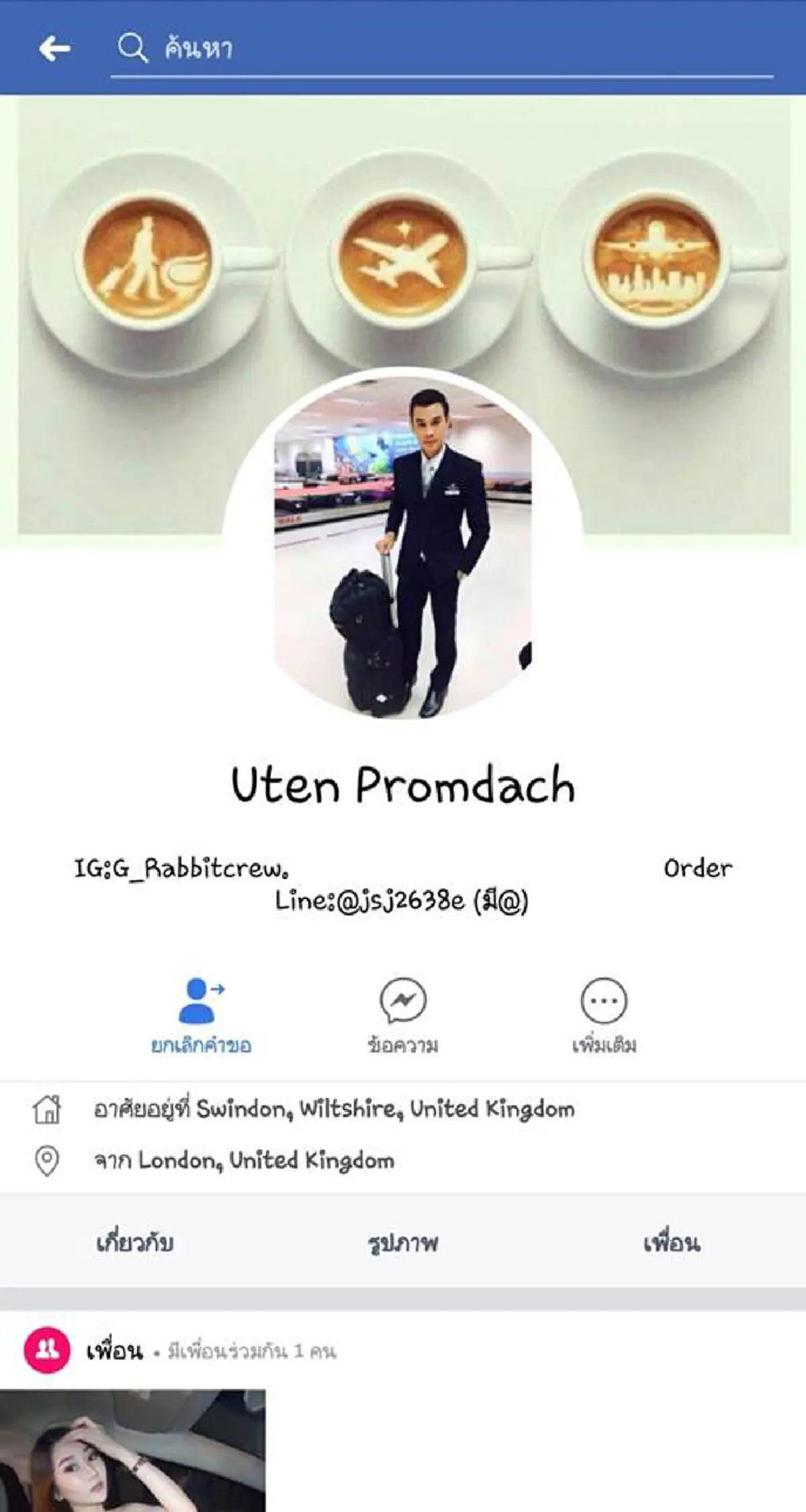Viewport: 806px width, 1512px height.
Task: Cancel the friend request (ยกเลิกคำขอ)
Action: click(x=201, y=1015)
